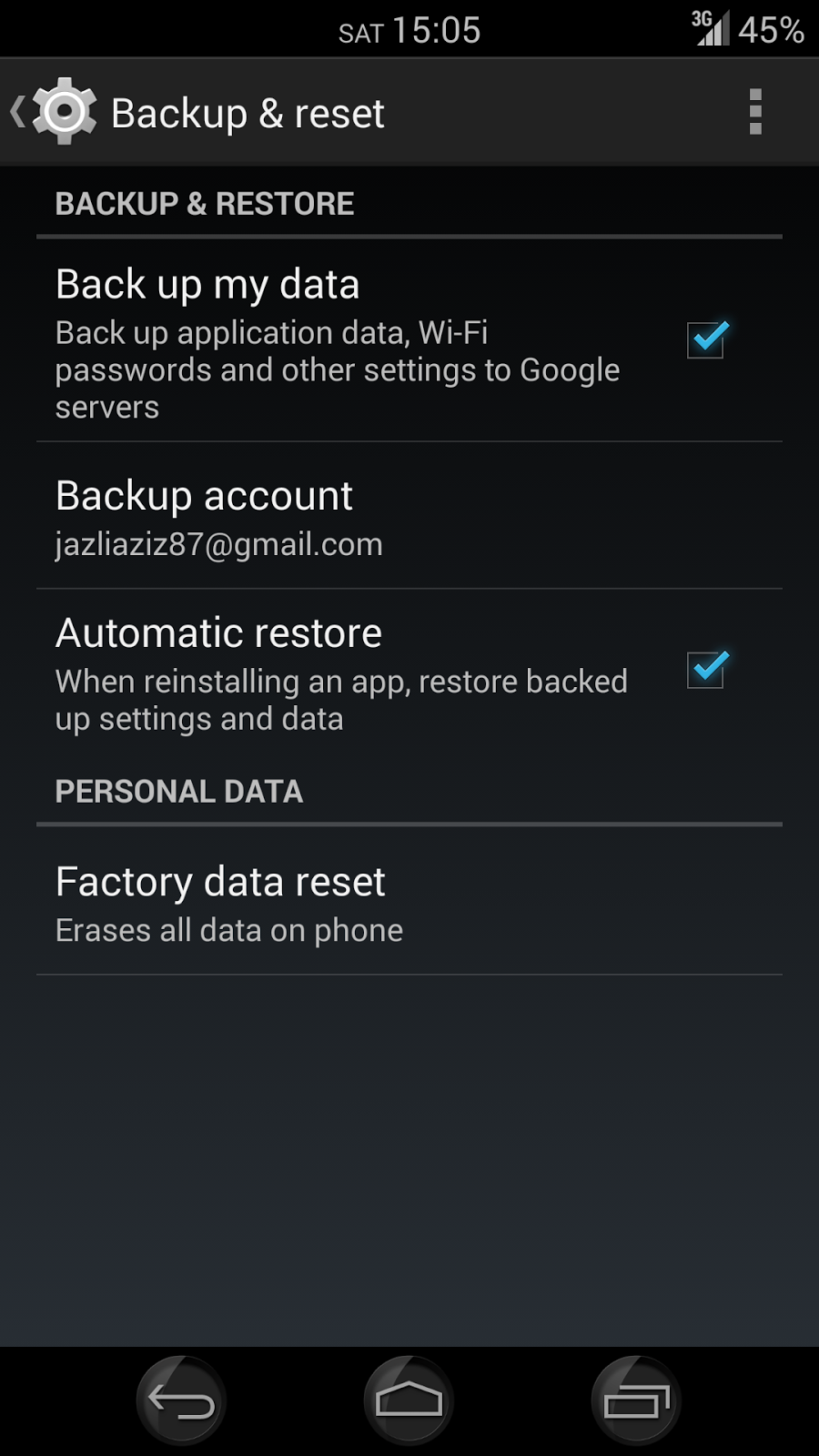Disable the Automatic restore checkbox
This screenshot has height=1456, width=819.
coord(706,671)
